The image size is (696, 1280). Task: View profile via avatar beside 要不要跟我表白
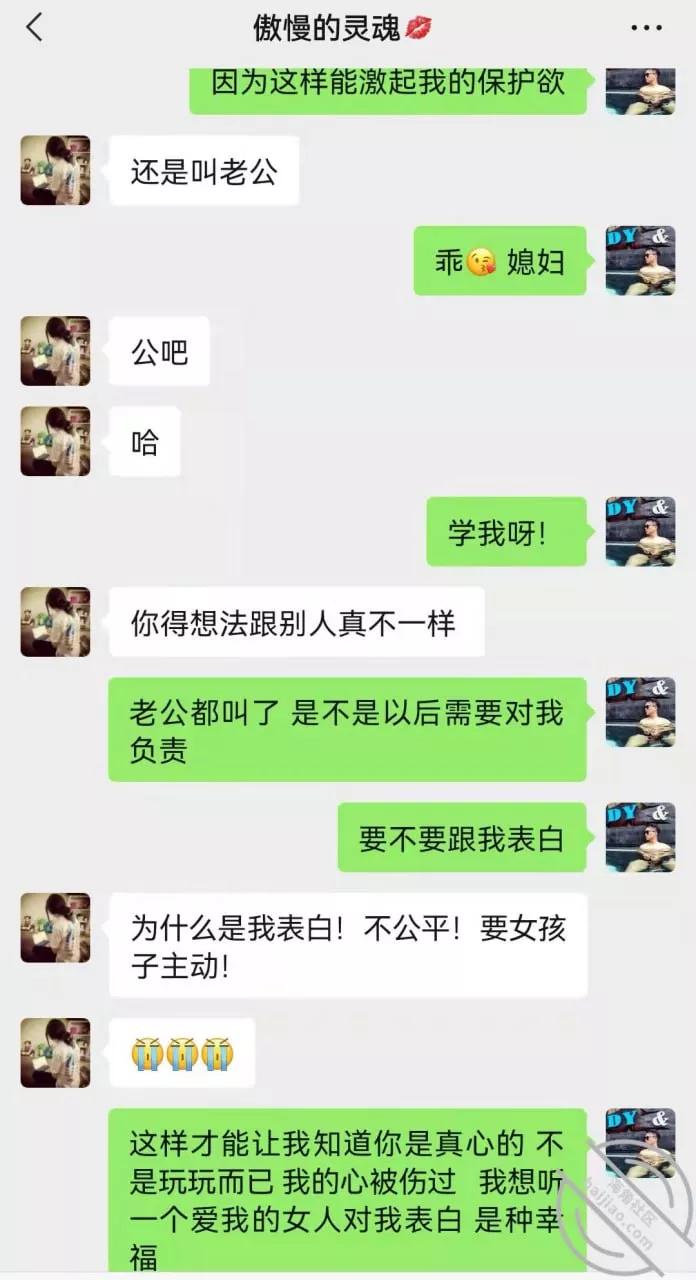[x=640, y=836]
